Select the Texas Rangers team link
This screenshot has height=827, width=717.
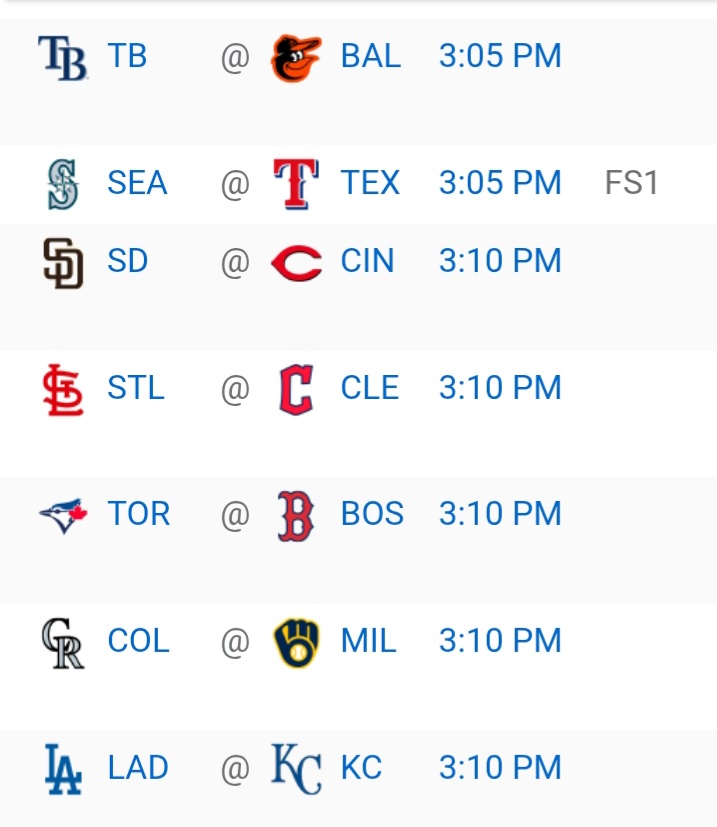click(370, 183)
